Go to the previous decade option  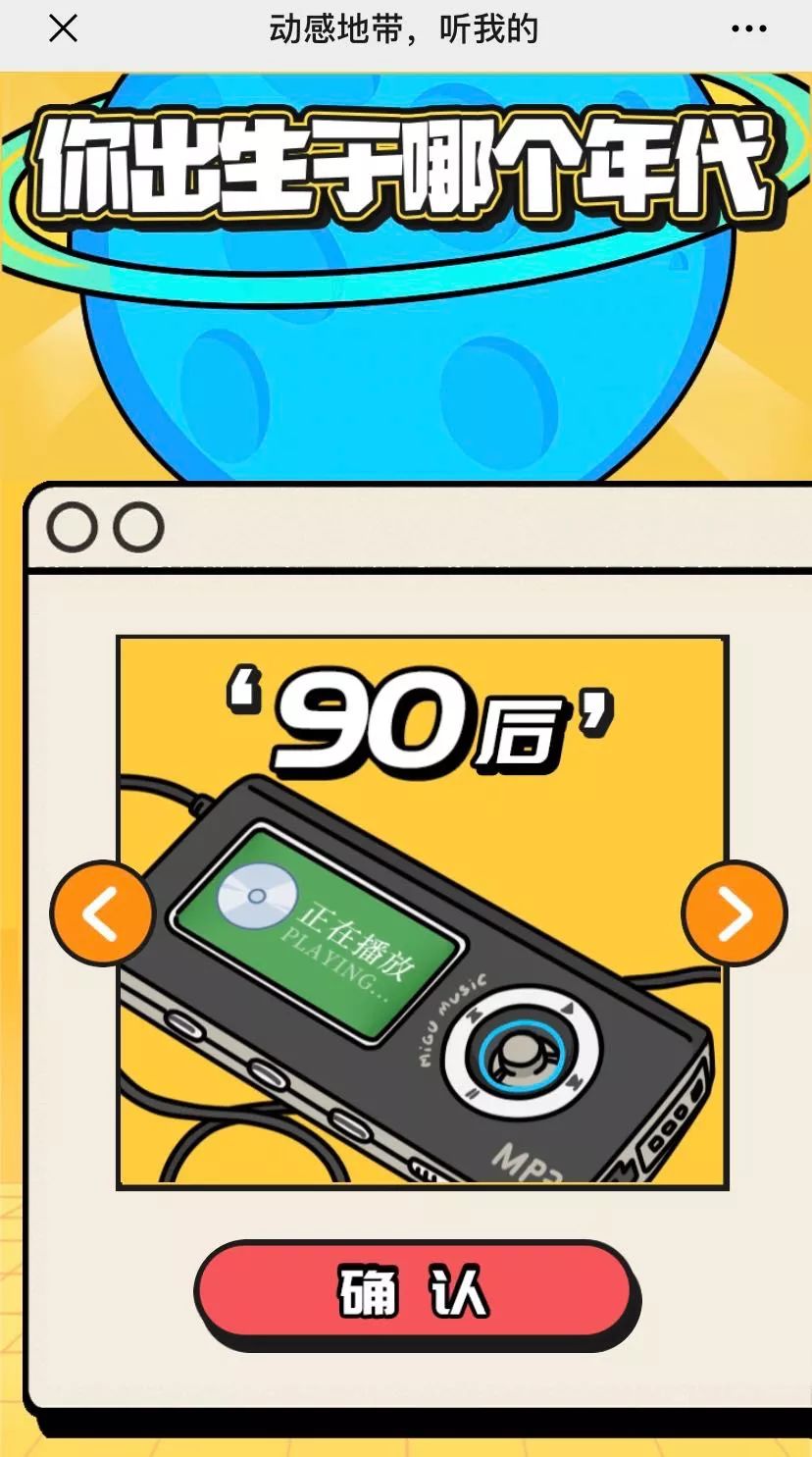[x=102, y=913]
